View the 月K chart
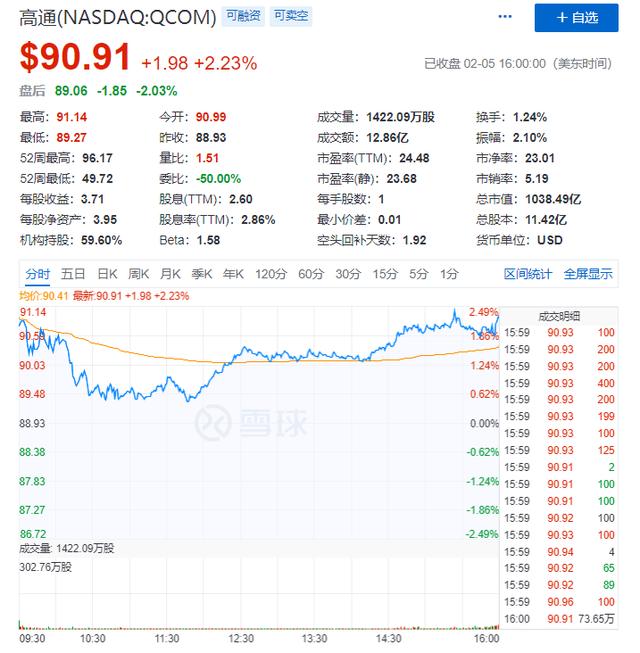The image size is (640, 653). [171, 274]
